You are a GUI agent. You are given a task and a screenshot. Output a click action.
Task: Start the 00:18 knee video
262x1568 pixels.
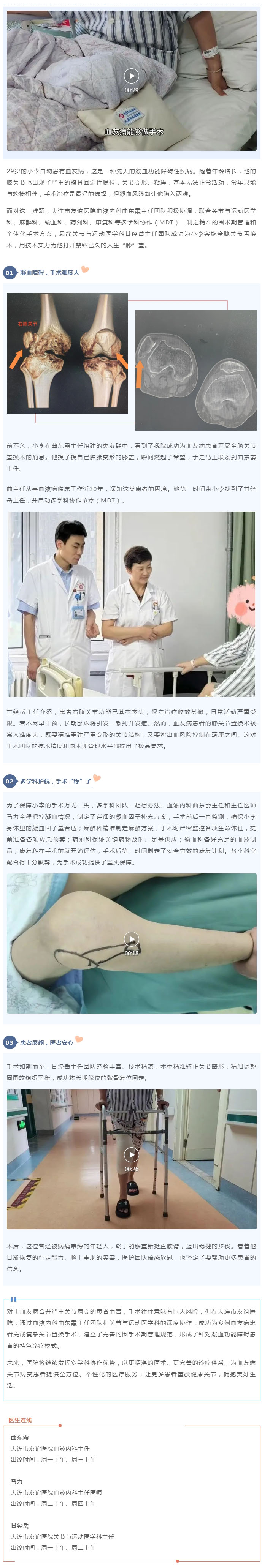[131, 939]
